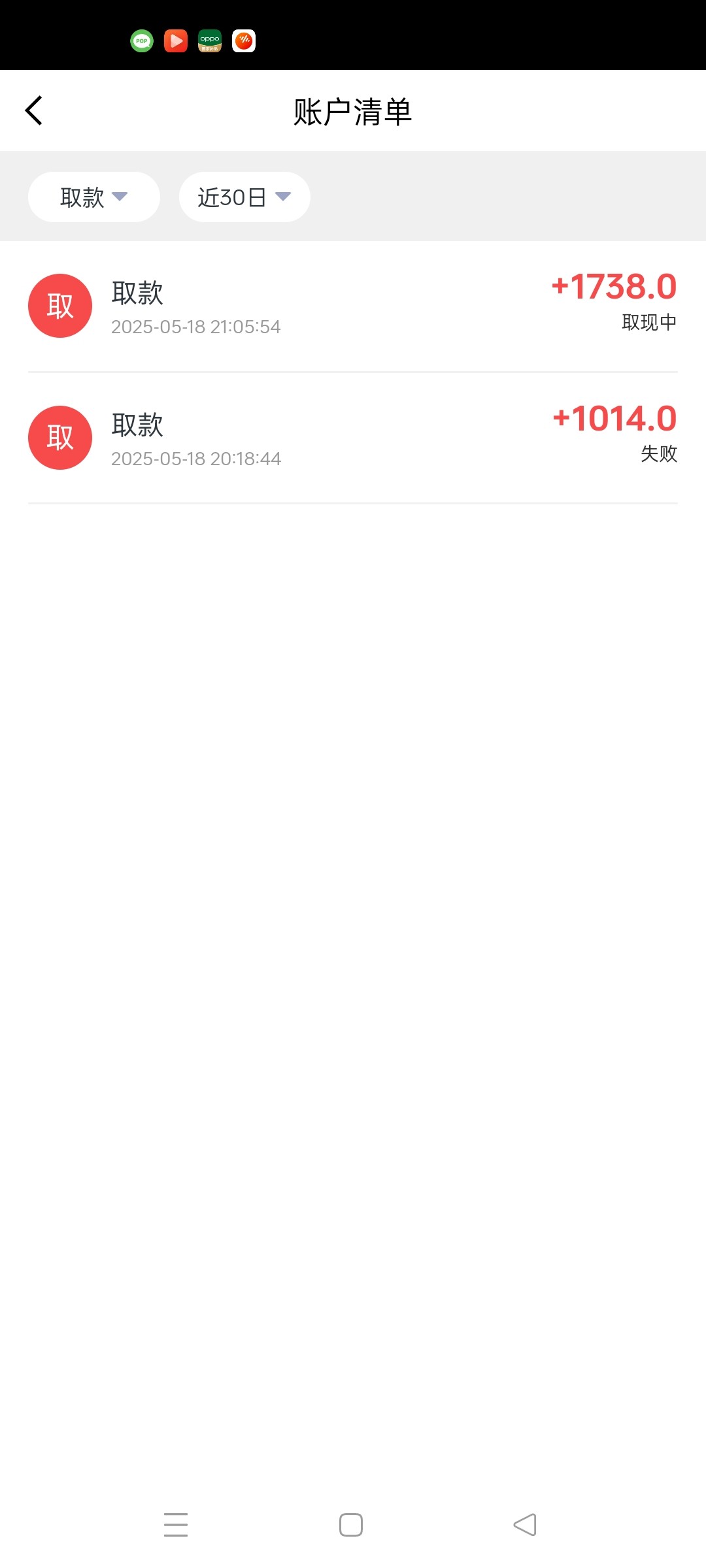
Task: Tap the orange music app icon in status bar
Action: [244, 41]
